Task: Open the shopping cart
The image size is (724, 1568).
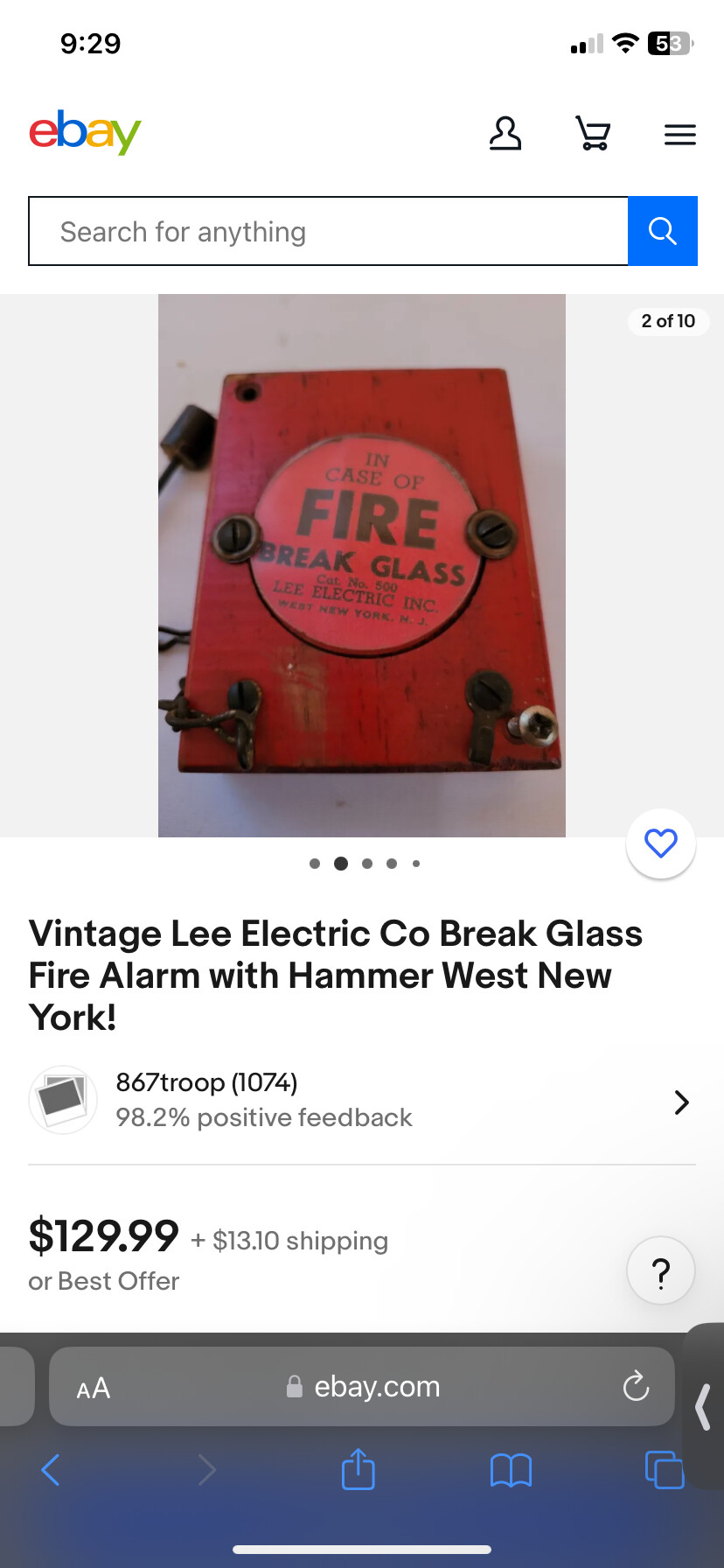Action: 593,134
